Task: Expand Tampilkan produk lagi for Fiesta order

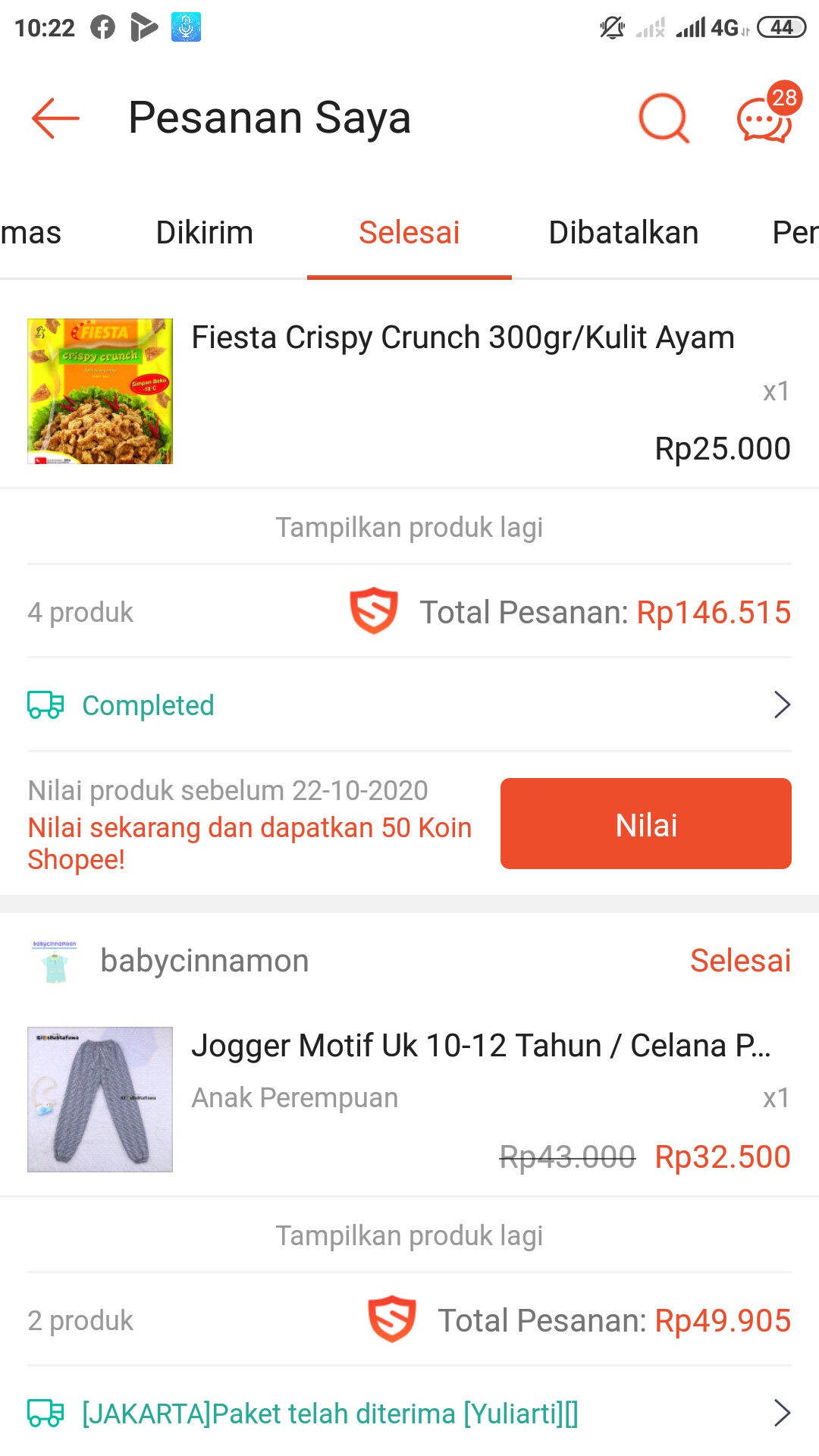Action: 409,526
